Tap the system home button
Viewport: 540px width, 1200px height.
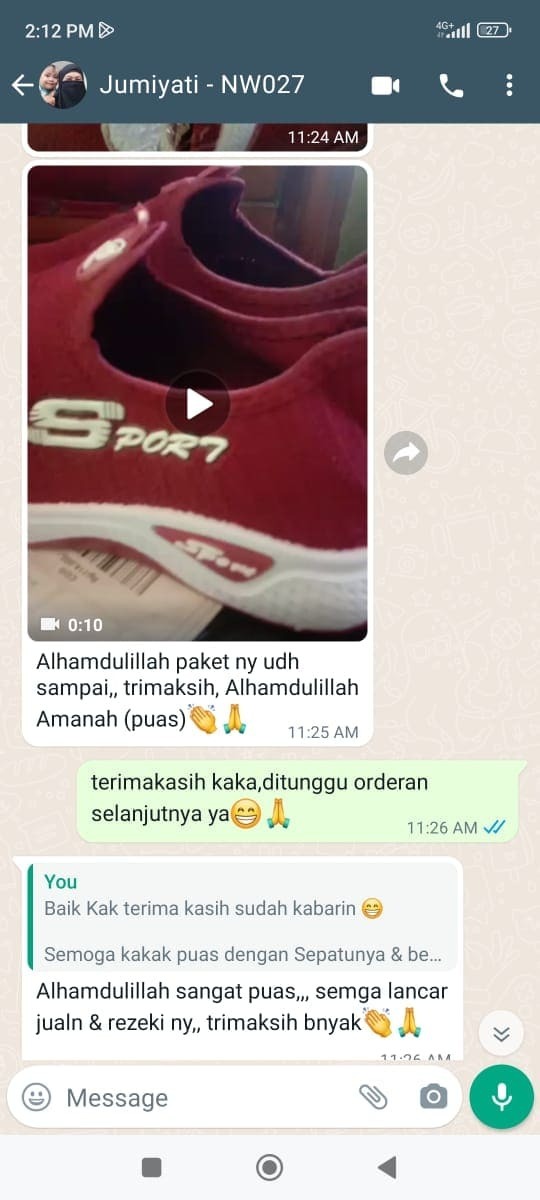(269, 1167)
